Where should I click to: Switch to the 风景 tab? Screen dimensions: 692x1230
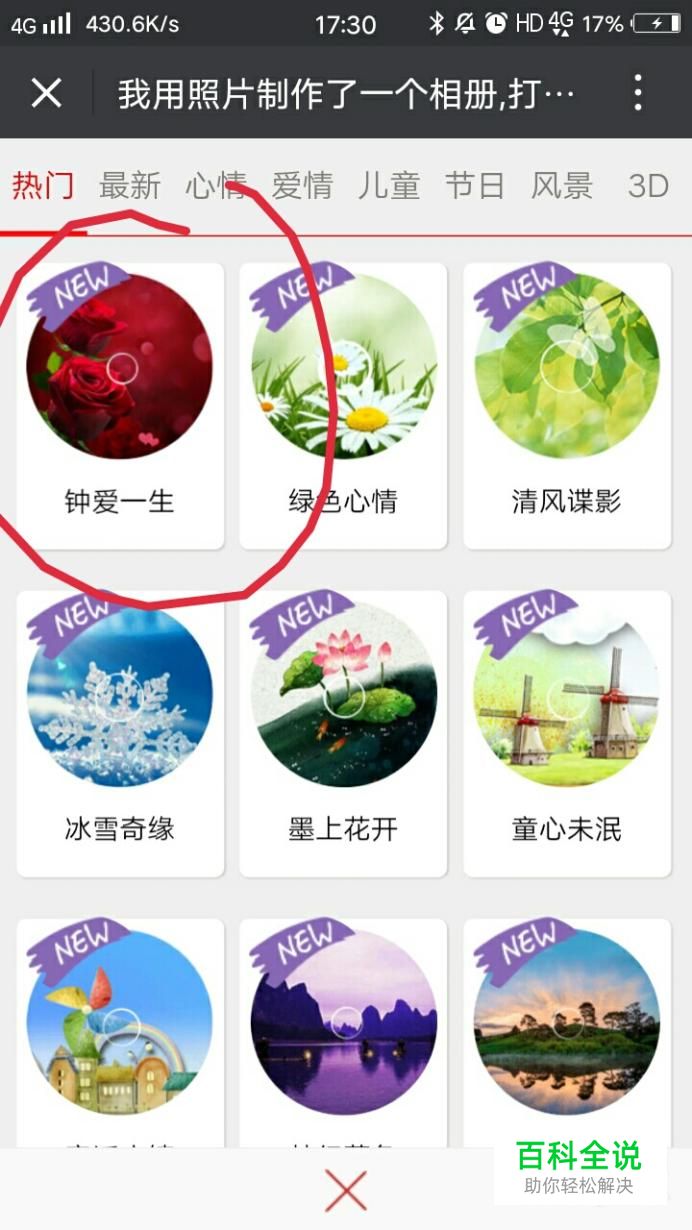click(562, 186)
